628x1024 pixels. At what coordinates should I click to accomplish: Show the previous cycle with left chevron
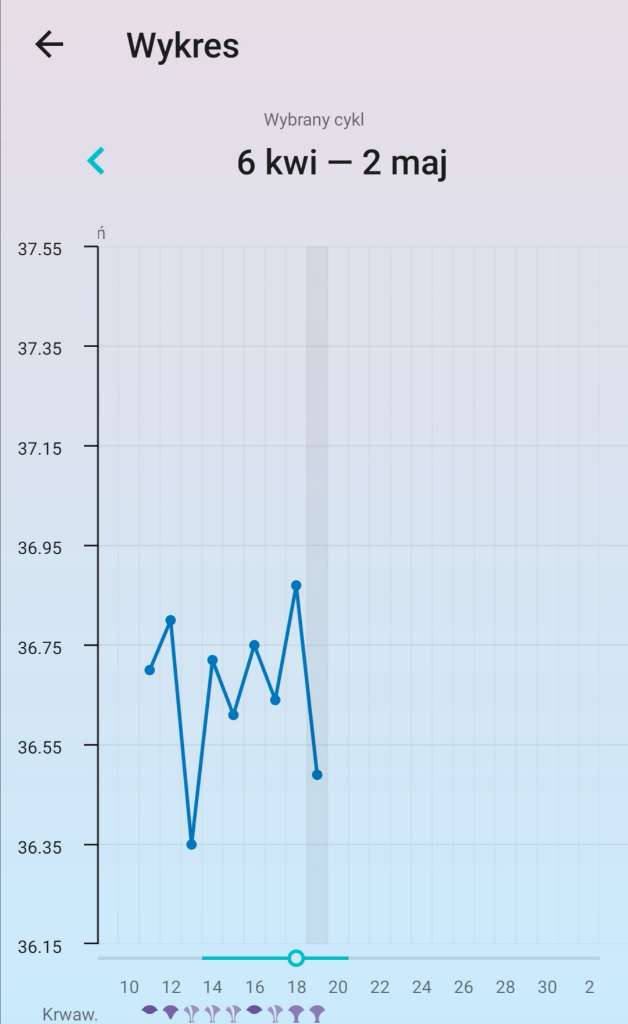click(x=96, y=160)
